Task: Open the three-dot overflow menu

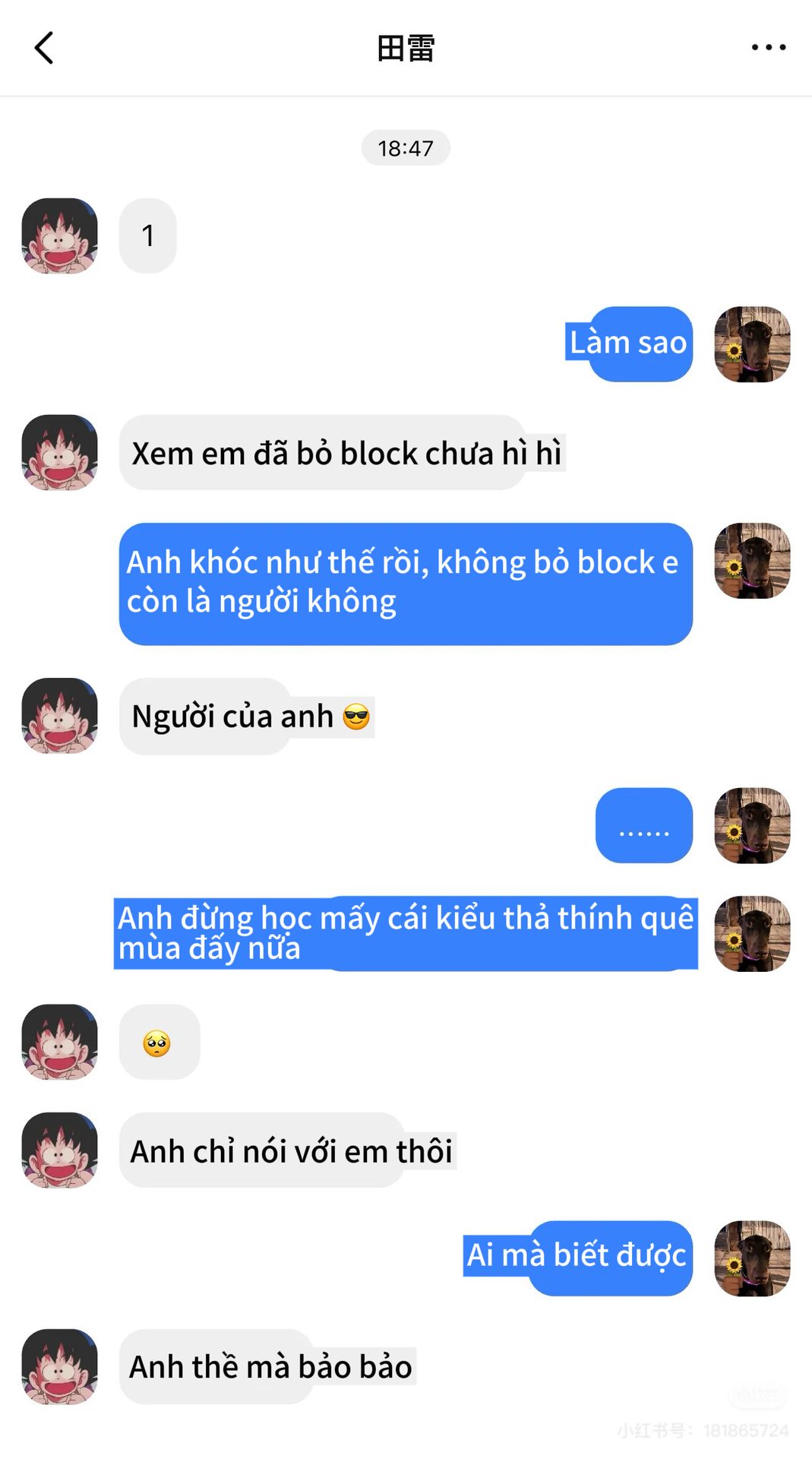Action: pos(768,48)
